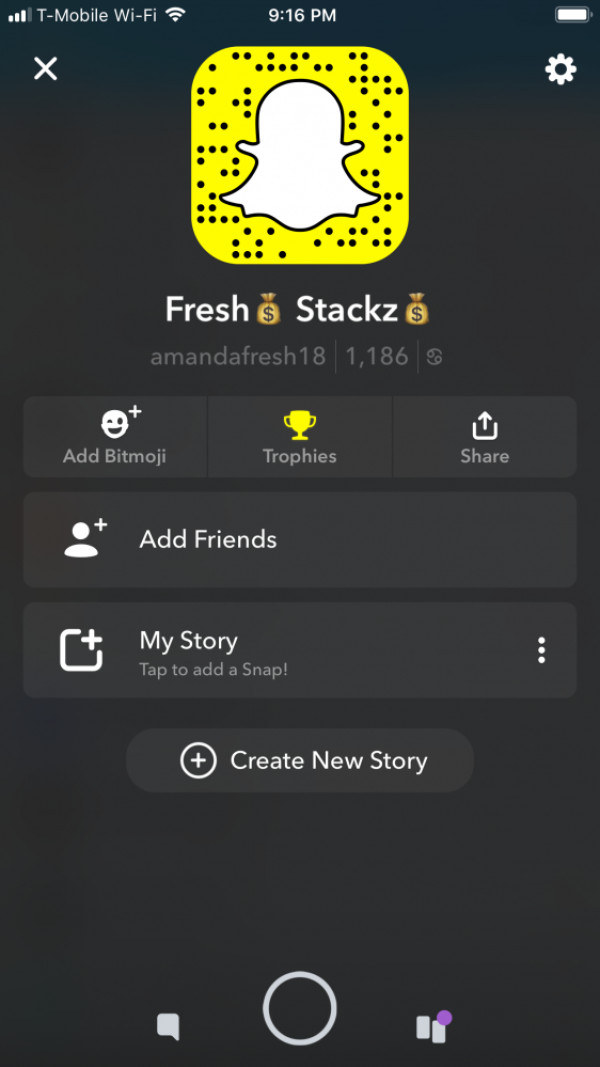Screen dimensions: 600x1067
Task: Tap My Story to add a Snap
Action: [260, 650]
